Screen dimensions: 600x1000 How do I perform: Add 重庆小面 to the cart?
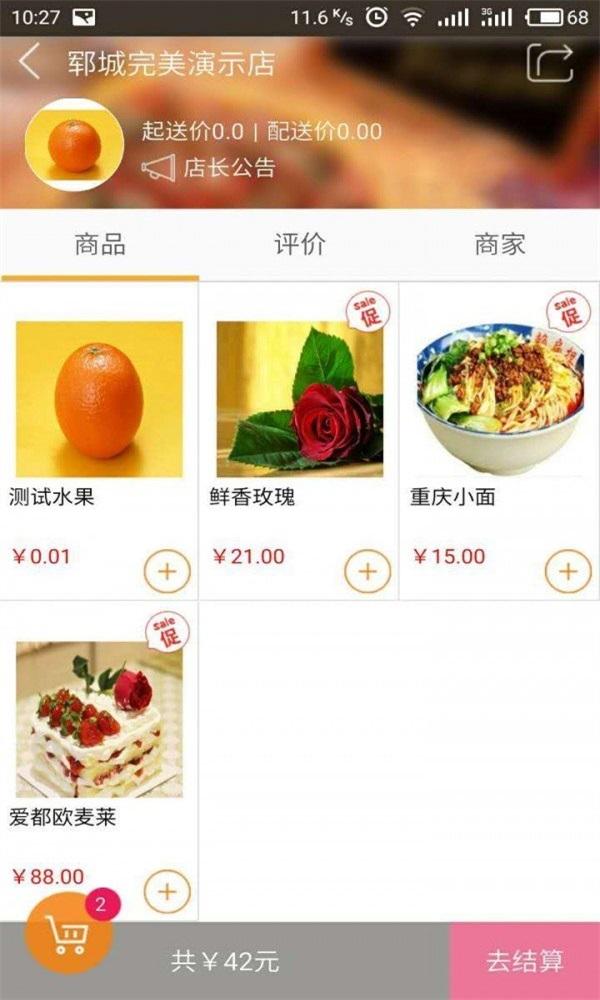(567, 572)
